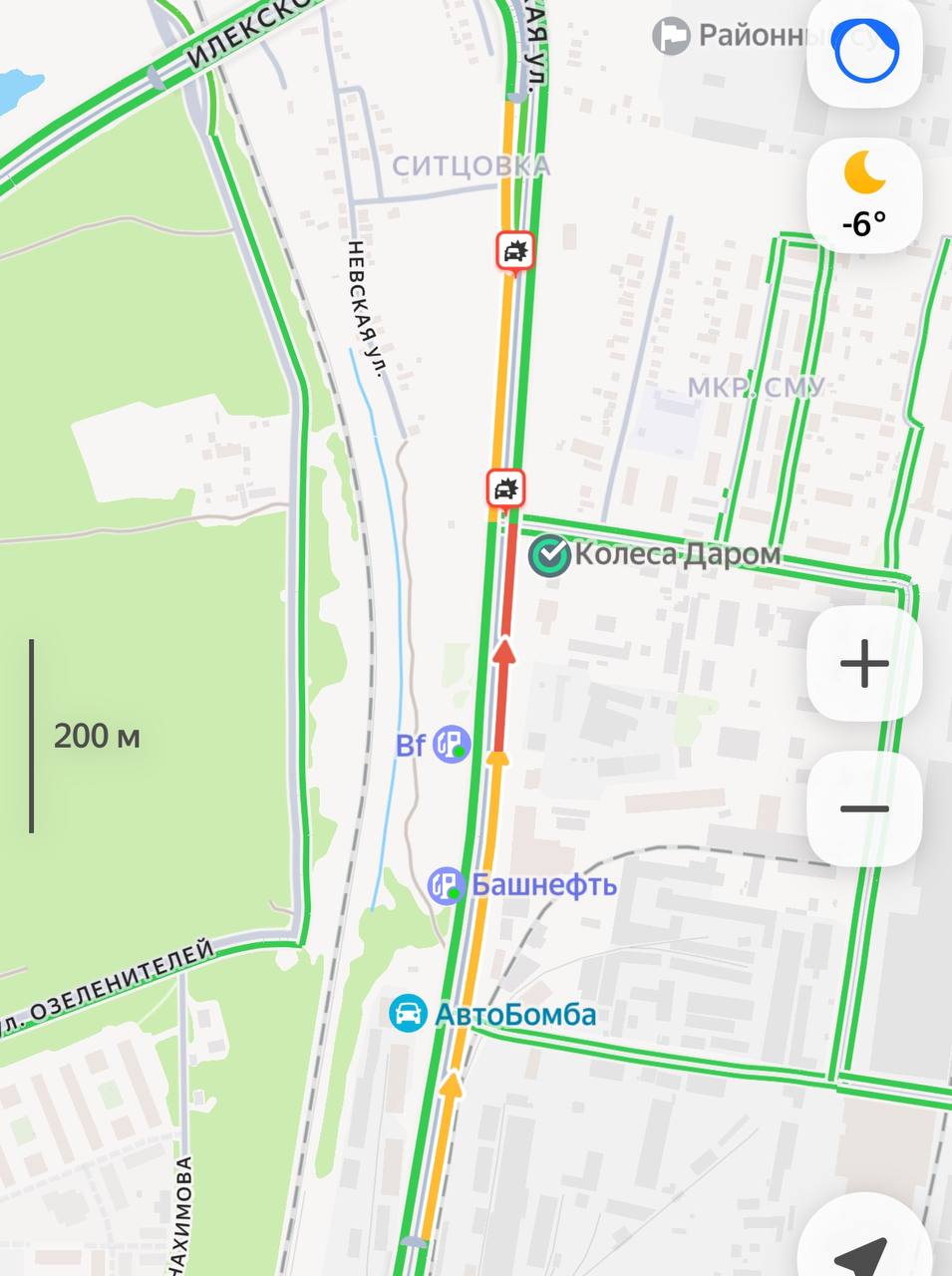Open the Башнефть gas station marker
This screenshot has width=952, height=1276.
[x=446, y=885]
